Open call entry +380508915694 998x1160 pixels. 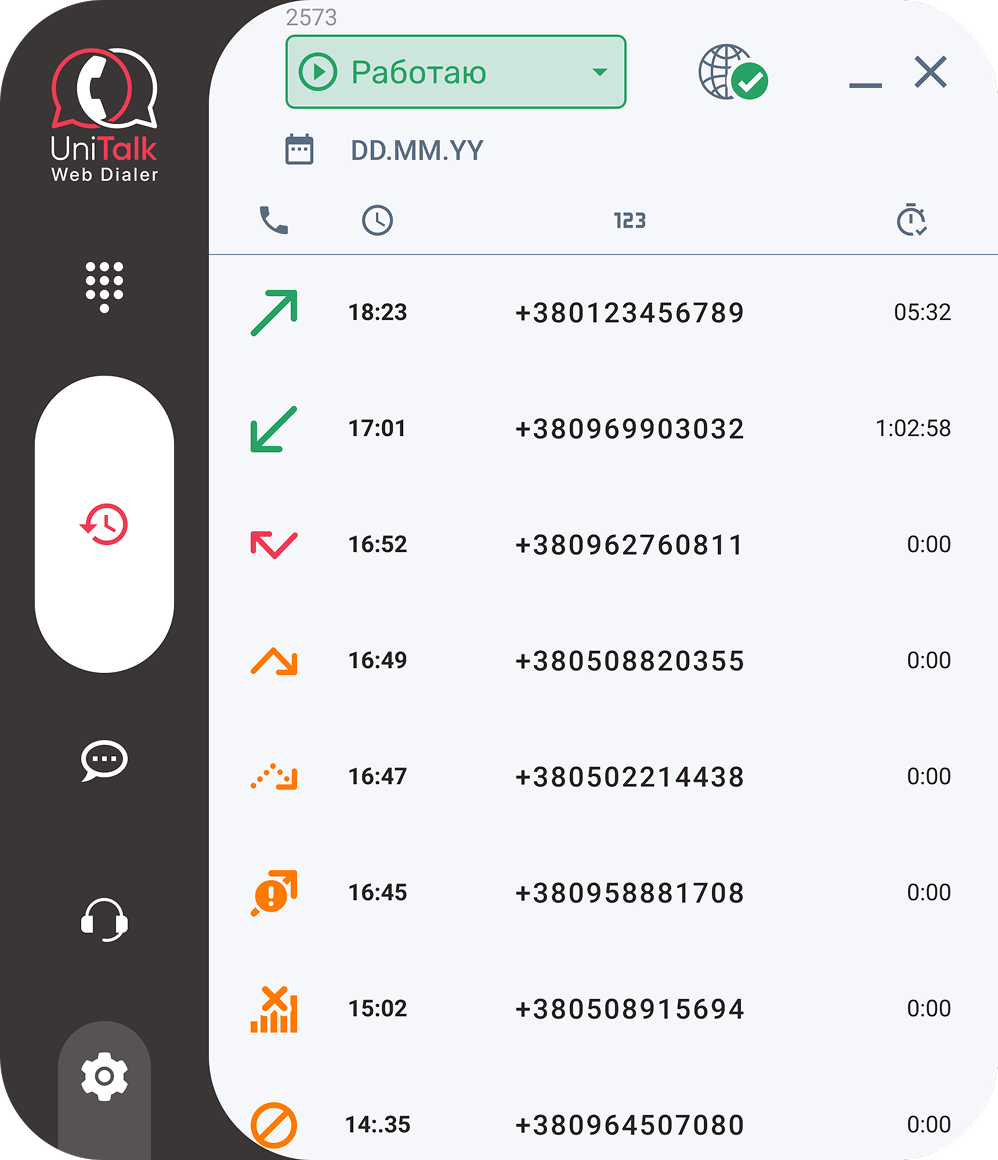pyautogui.click(x=629, y=1009)
